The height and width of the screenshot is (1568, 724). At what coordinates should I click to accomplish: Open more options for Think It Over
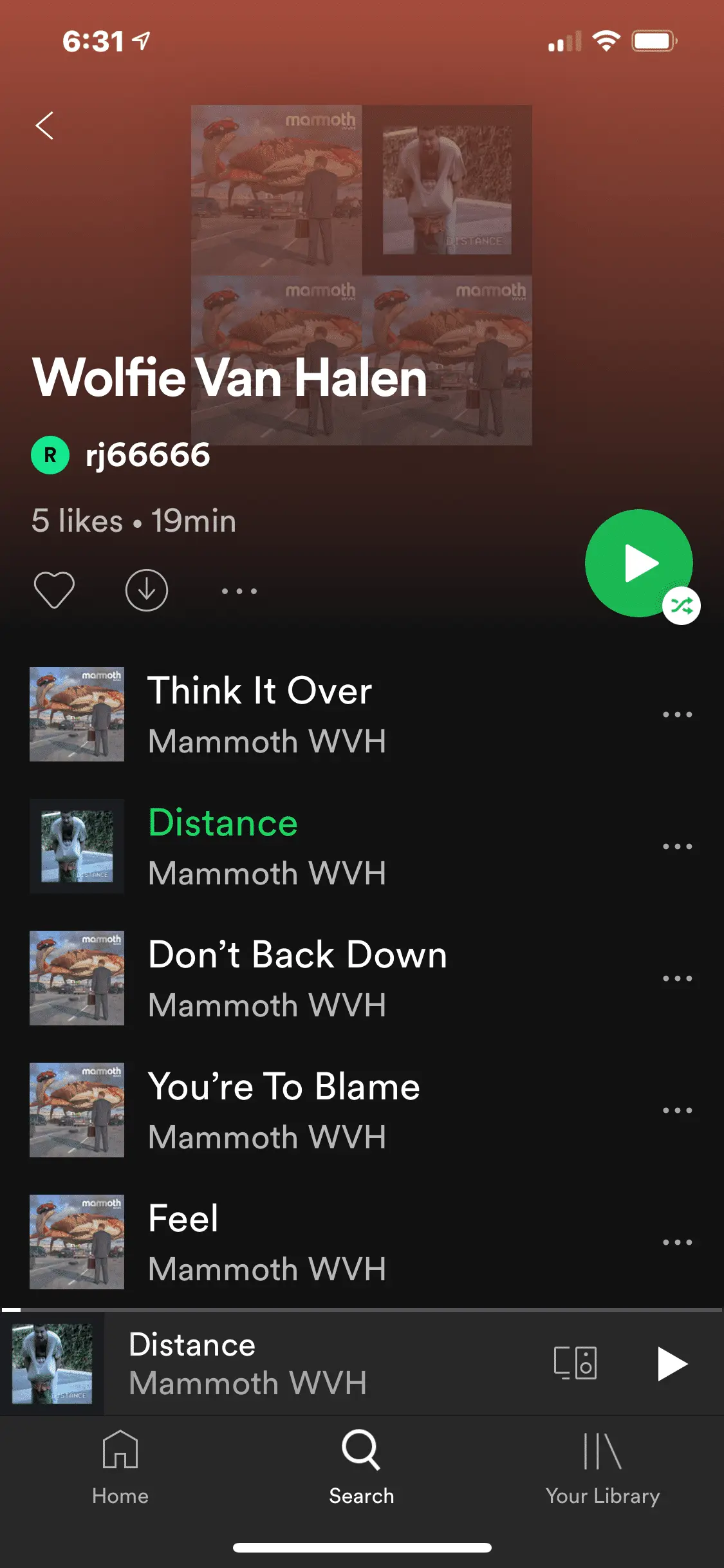click(x=677, y=714)
